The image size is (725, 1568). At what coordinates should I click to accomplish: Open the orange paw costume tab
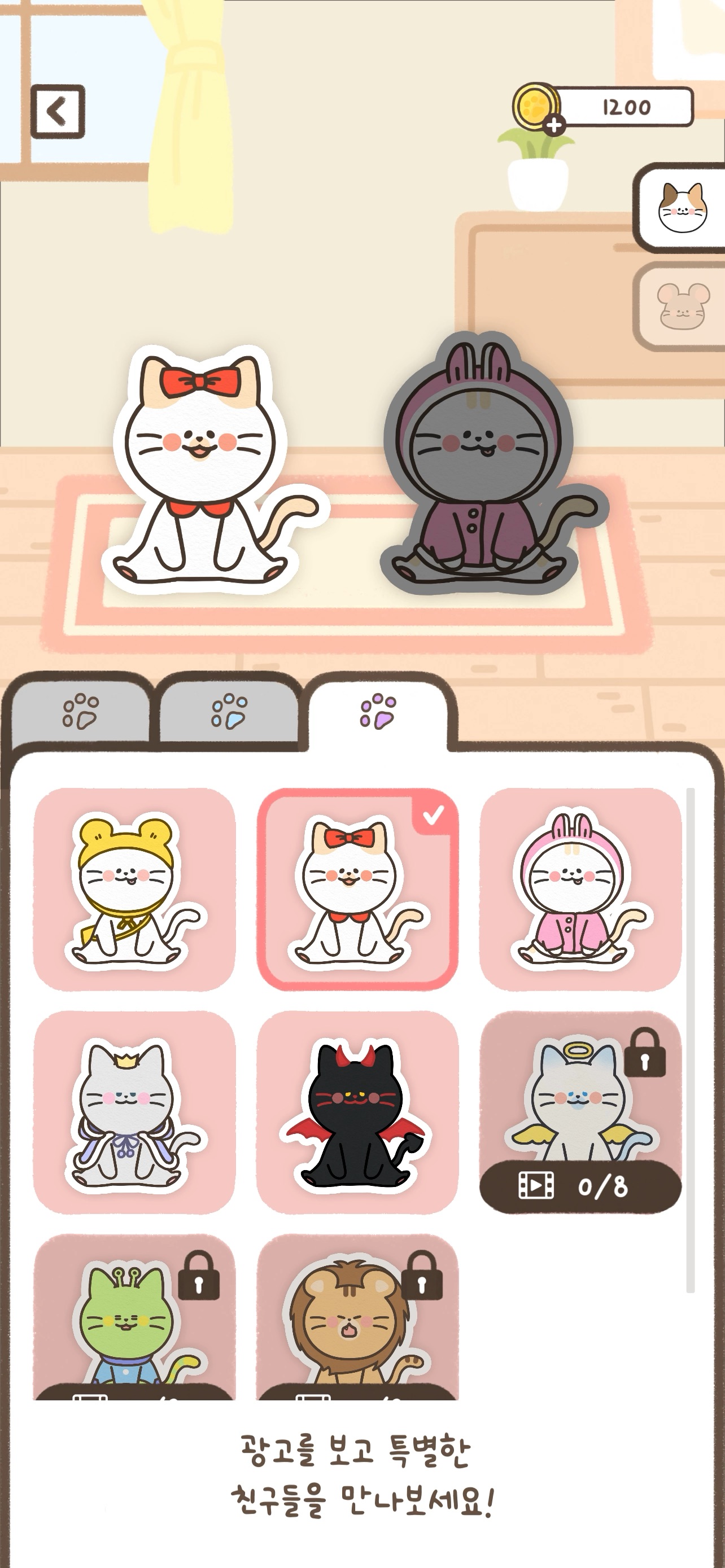click(x=80, y=711)
